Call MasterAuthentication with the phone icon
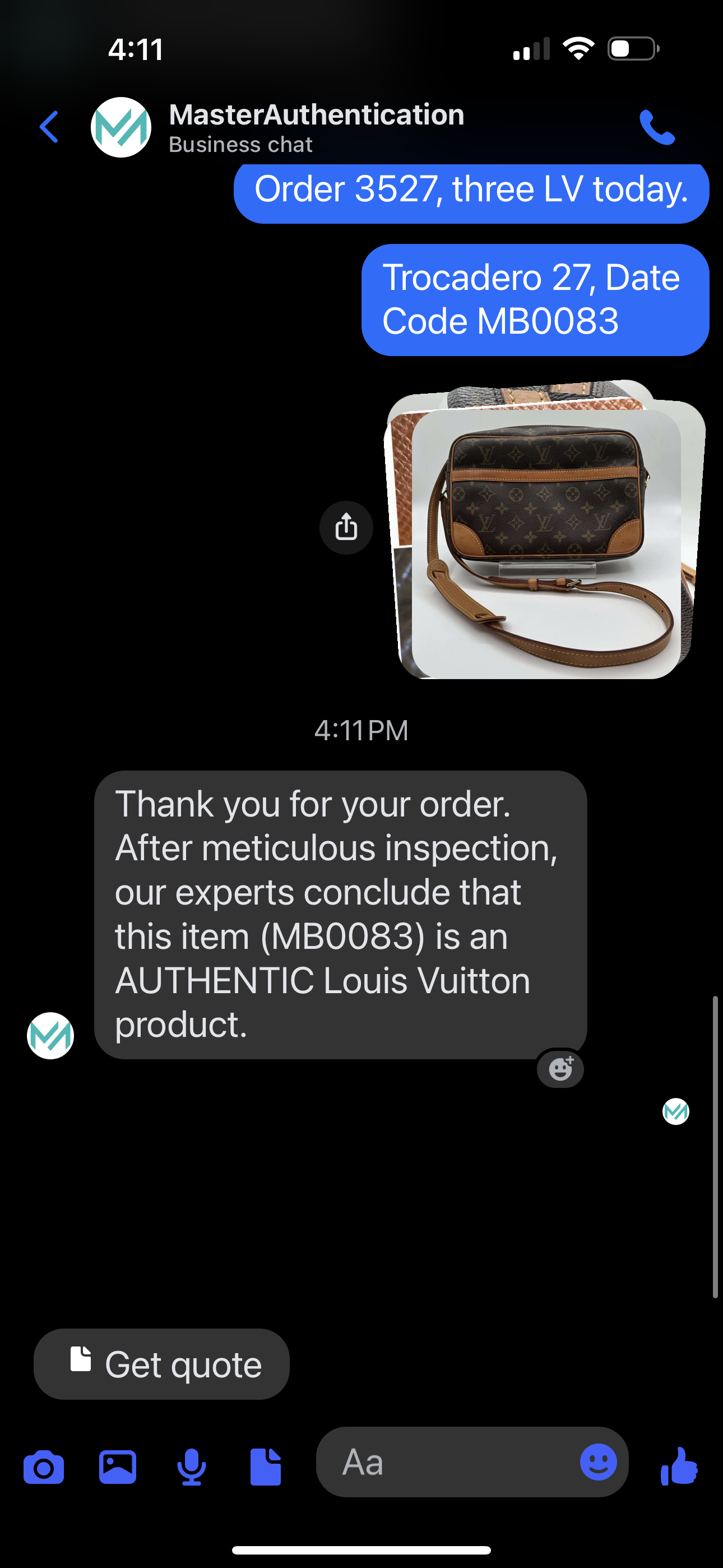 point(657,127)
